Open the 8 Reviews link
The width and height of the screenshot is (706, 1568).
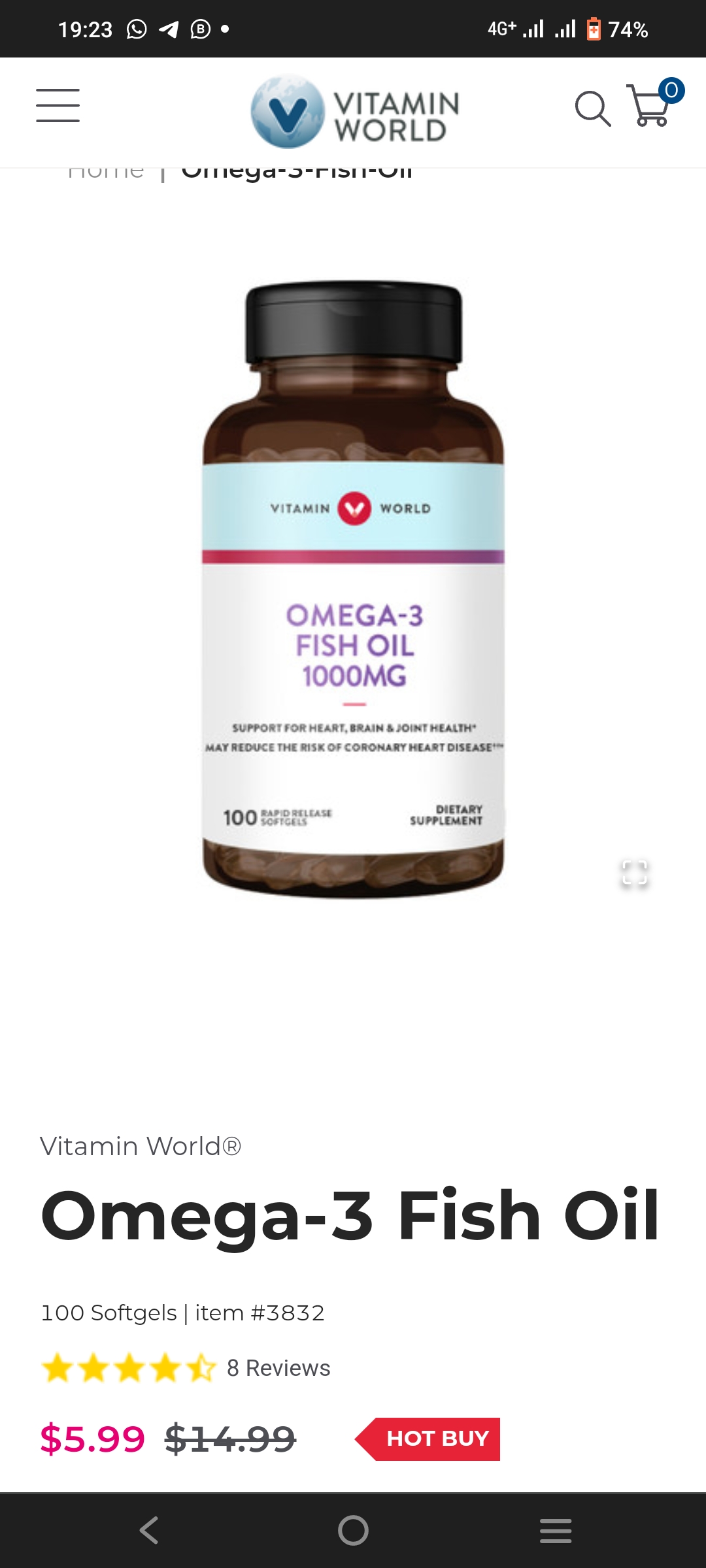(278, 1367)
